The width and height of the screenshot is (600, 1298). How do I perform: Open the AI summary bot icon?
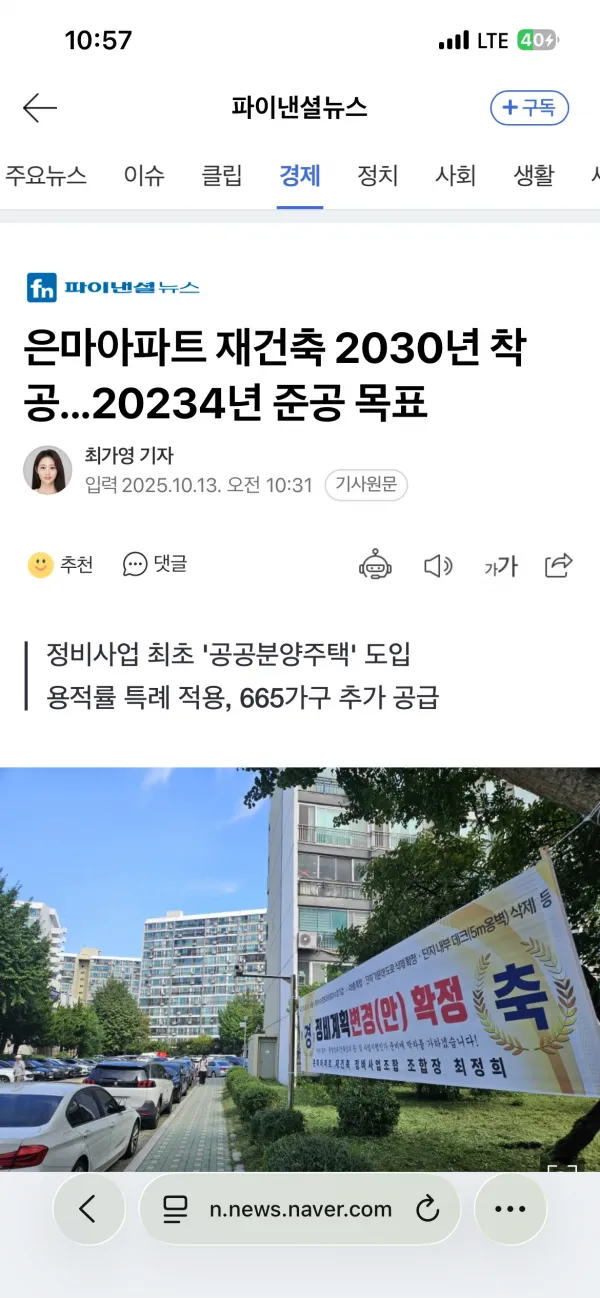click(x=375, y=565)
